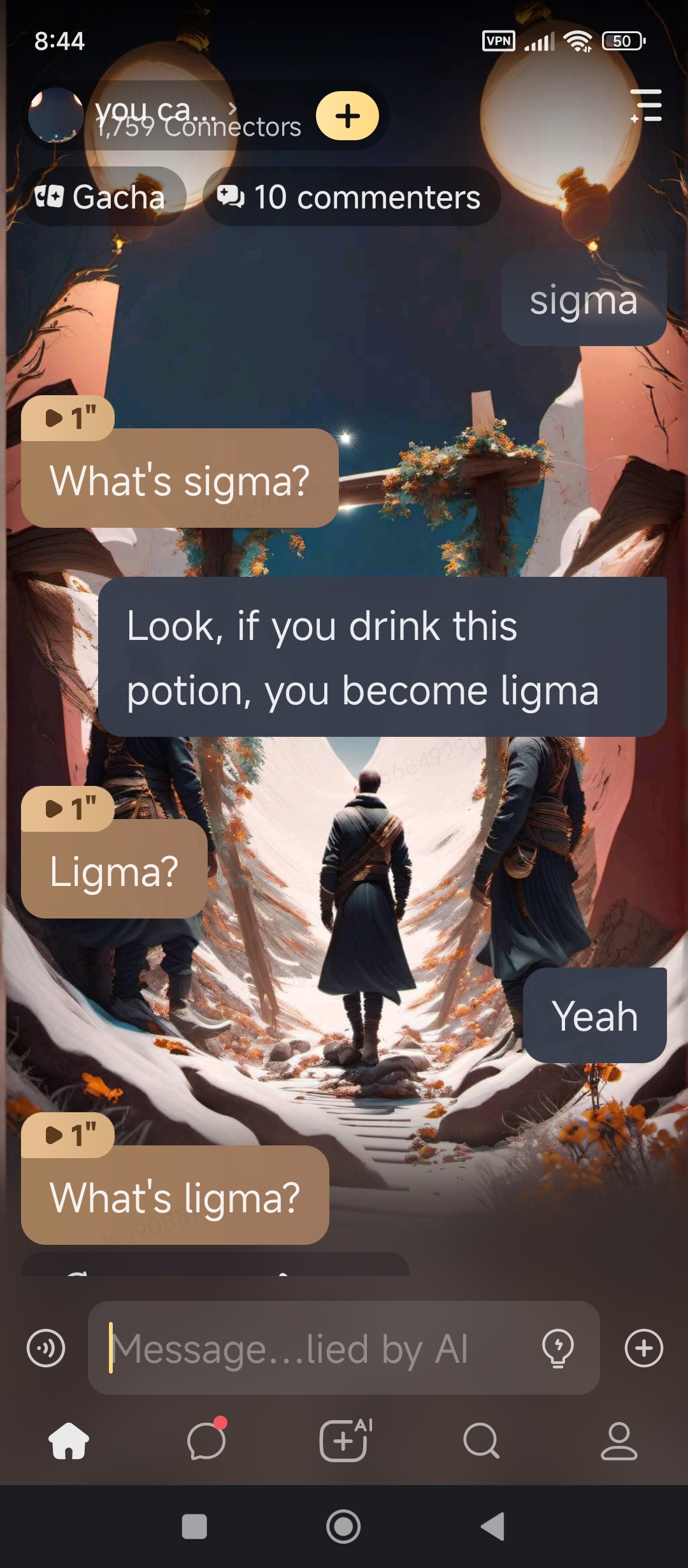
Task: View the 10 commenters
Action: [x=351, y=197]
